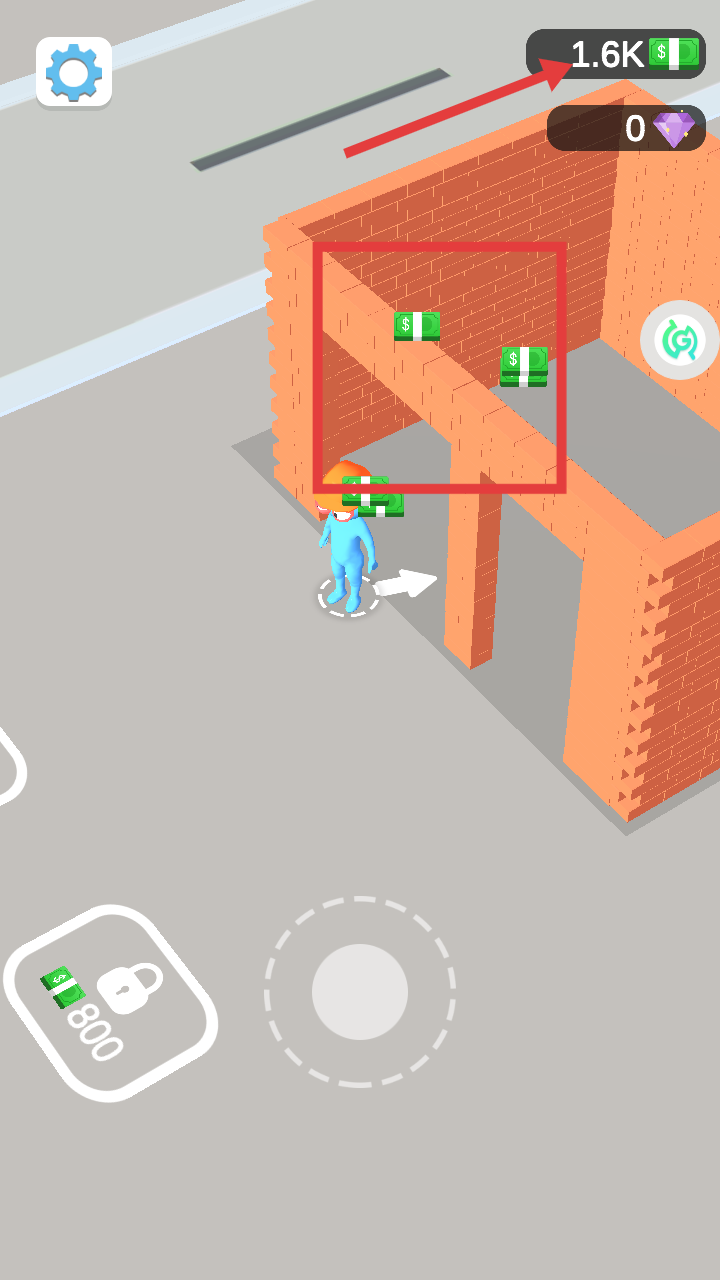Open the settings gear
Screen dimensions: 720x1280
pos(74,72)
